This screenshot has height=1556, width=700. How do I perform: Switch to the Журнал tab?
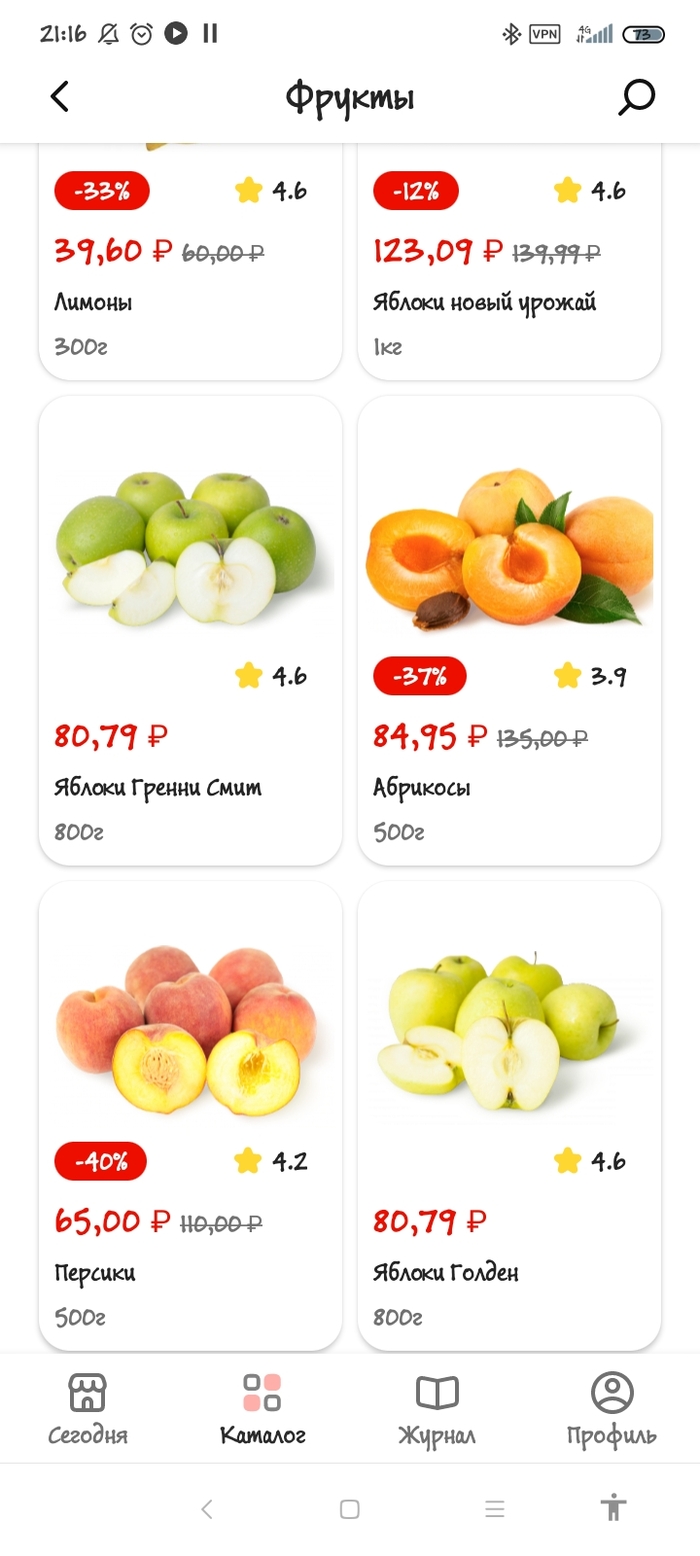(x=437, y=1408)
